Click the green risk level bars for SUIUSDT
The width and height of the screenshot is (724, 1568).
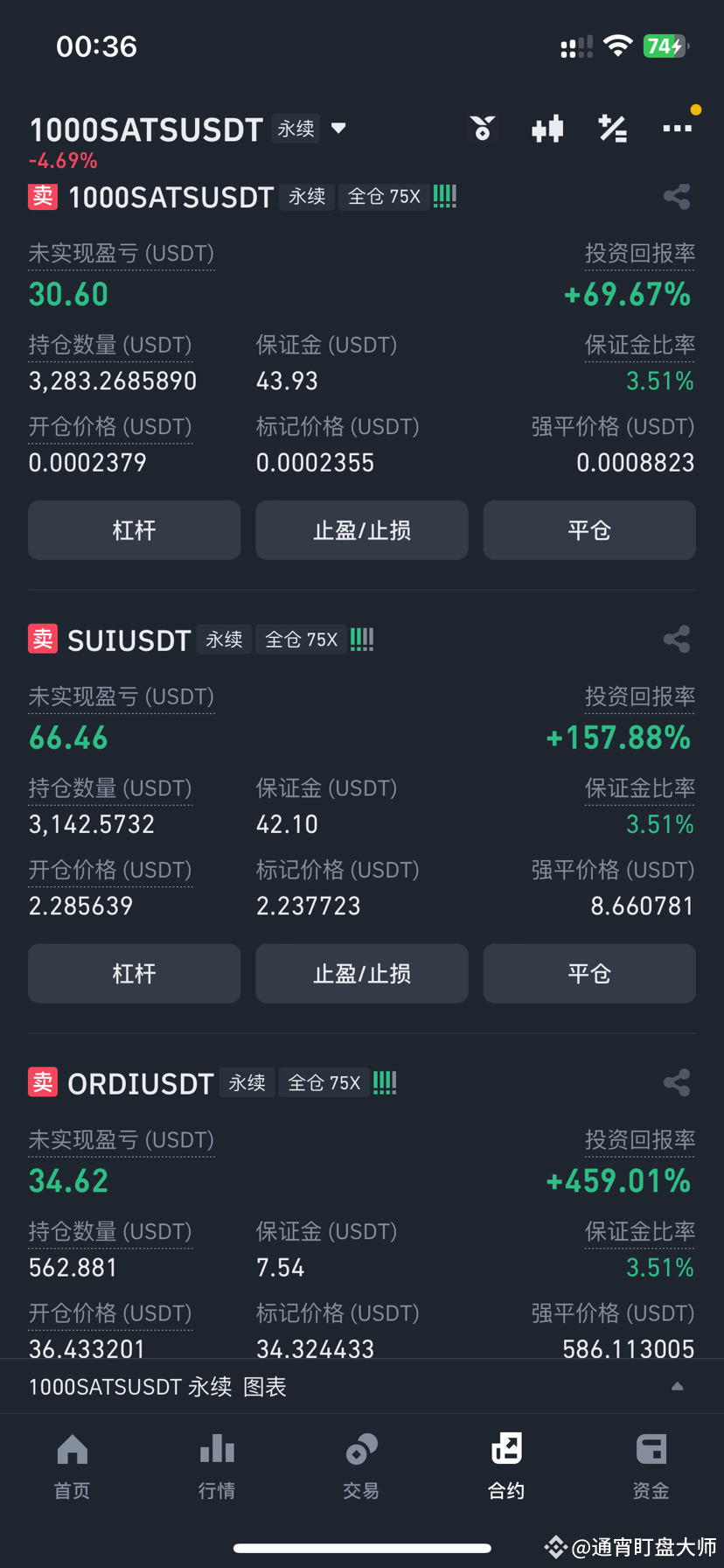[361, 639]
